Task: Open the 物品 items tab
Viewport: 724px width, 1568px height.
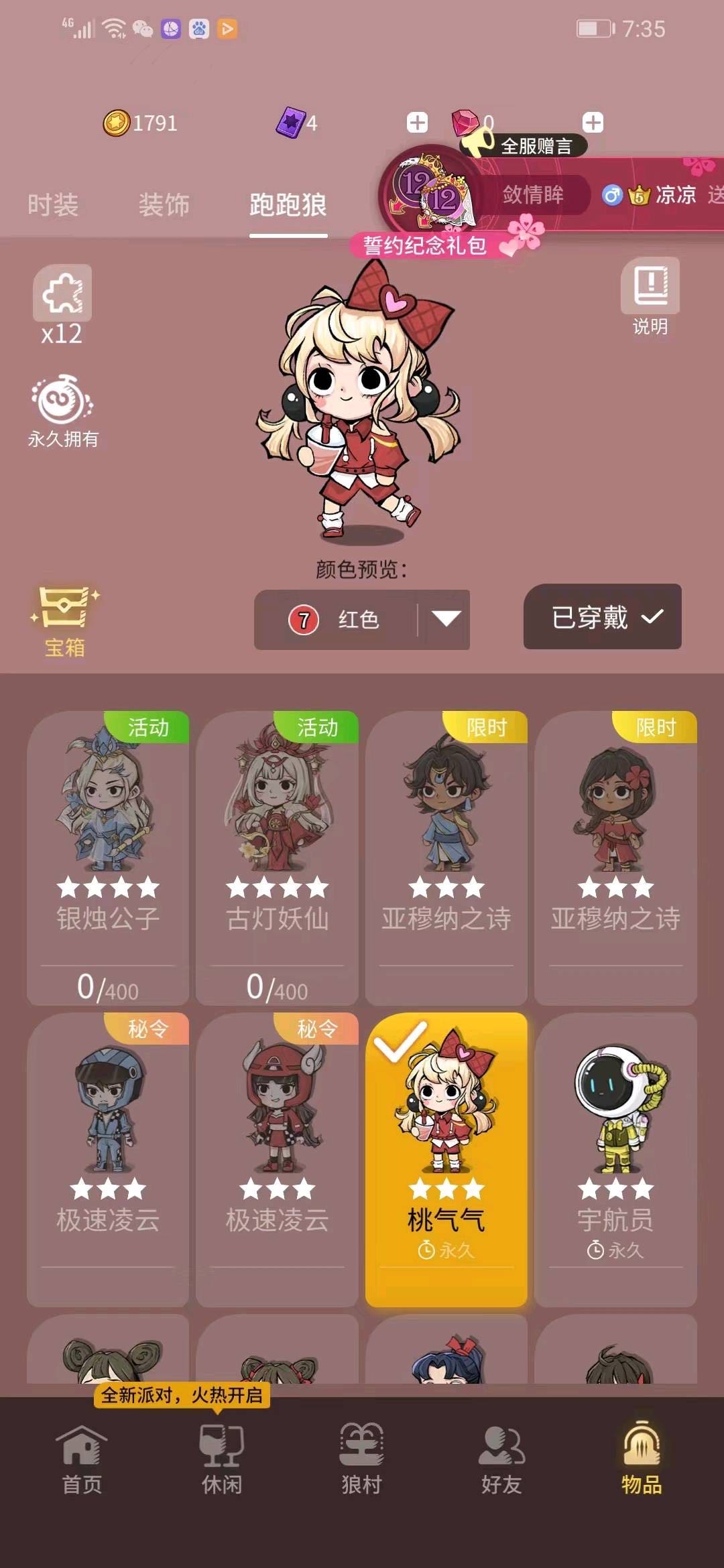Action: click(x=642, y=1461)
